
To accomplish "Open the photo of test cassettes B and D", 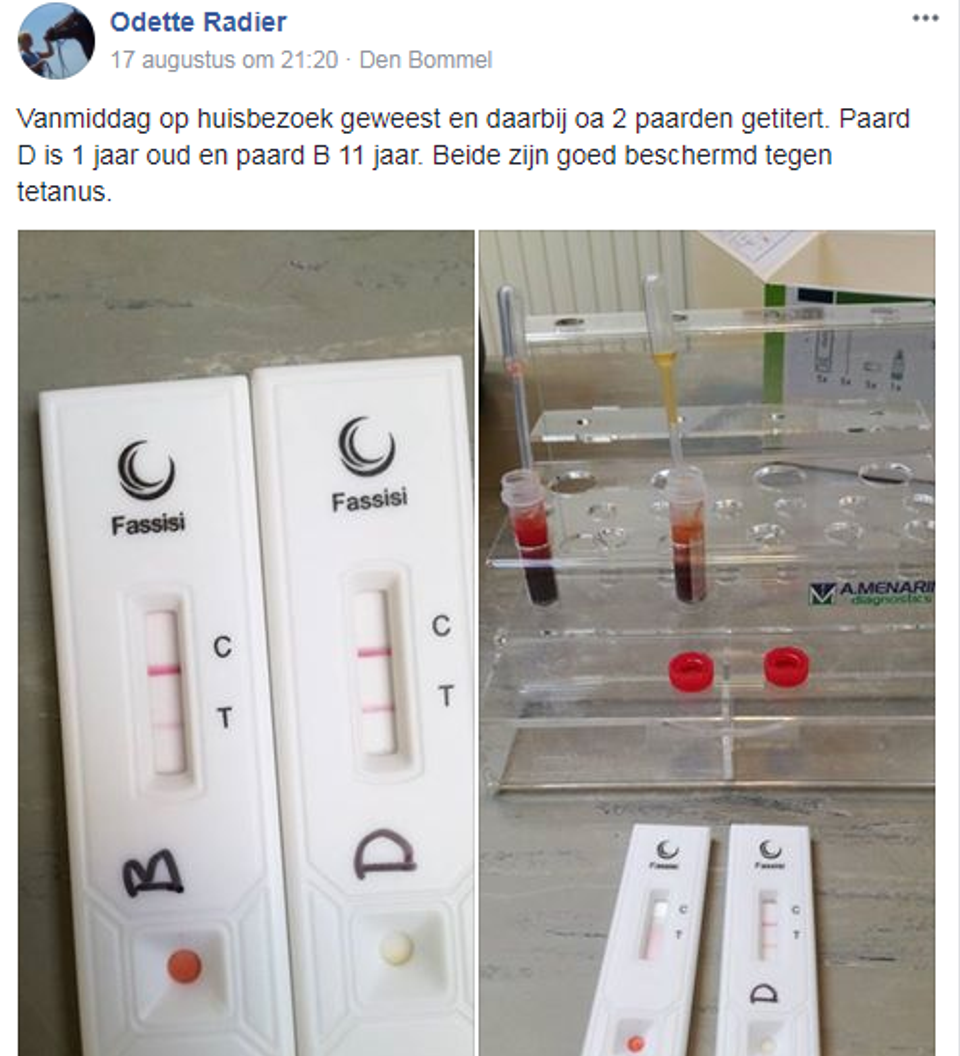I will (x=246, y=642).
